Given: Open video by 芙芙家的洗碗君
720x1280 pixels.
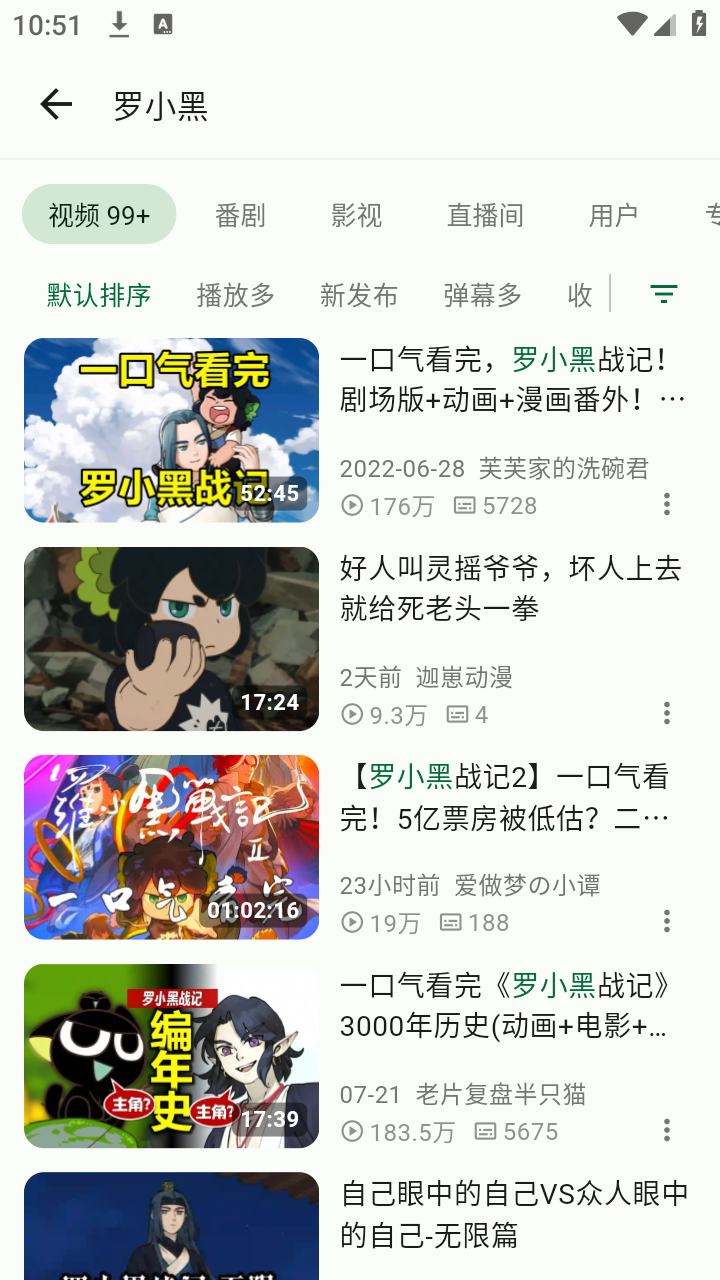Looking at the screenshot, I should tap(172, 430).
